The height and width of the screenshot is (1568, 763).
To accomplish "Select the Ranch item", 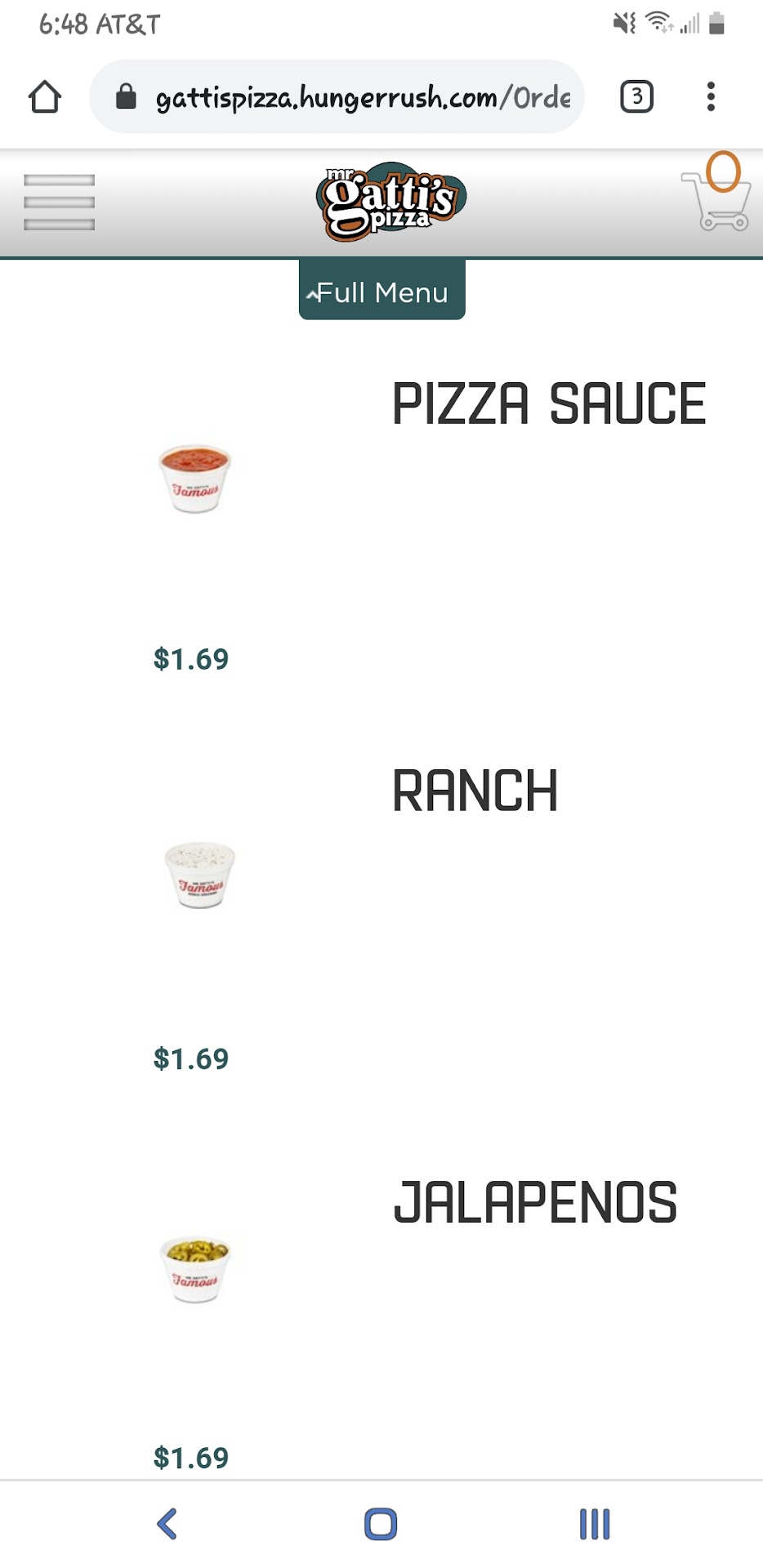I will [475, 791].
